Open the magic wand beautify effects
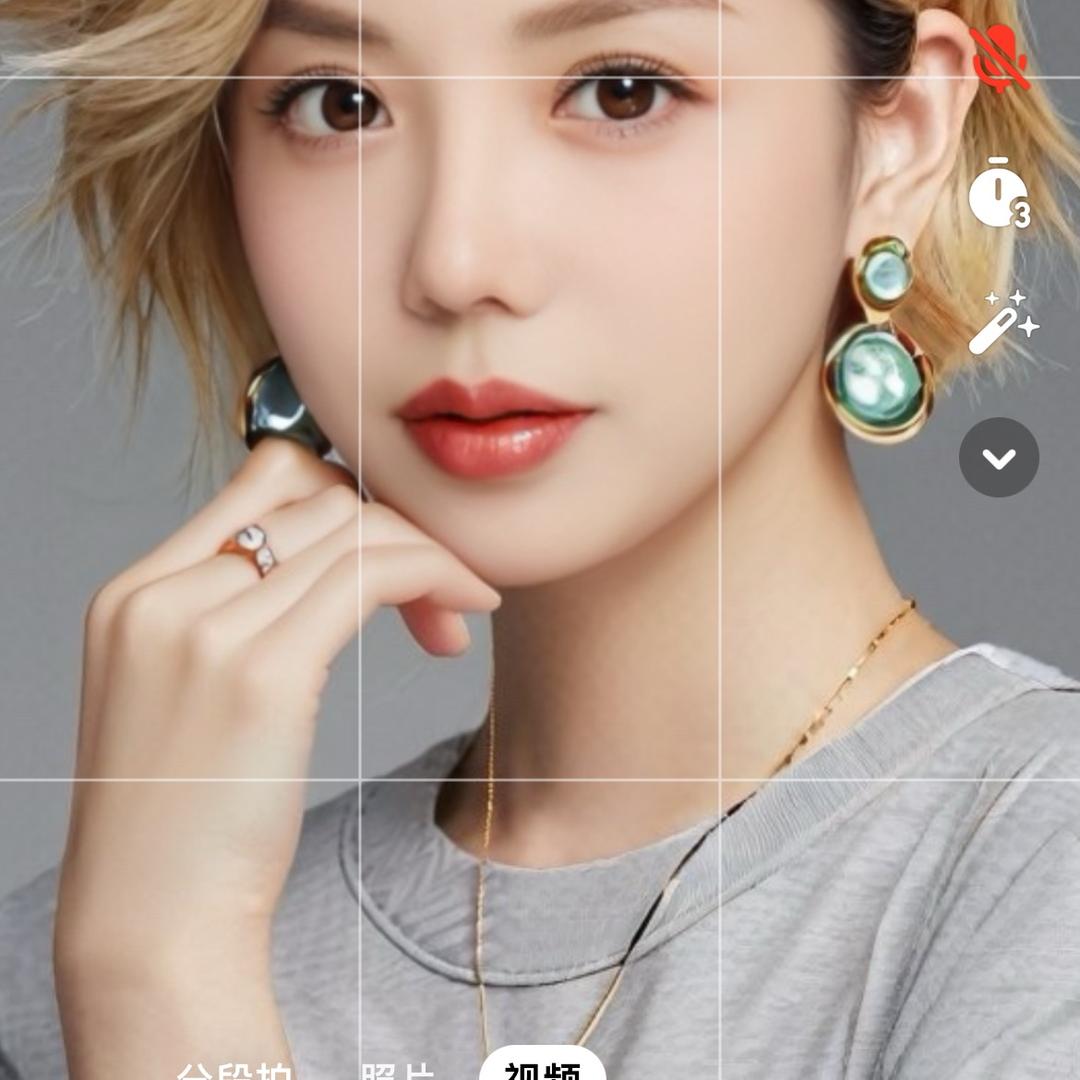 1004,322
